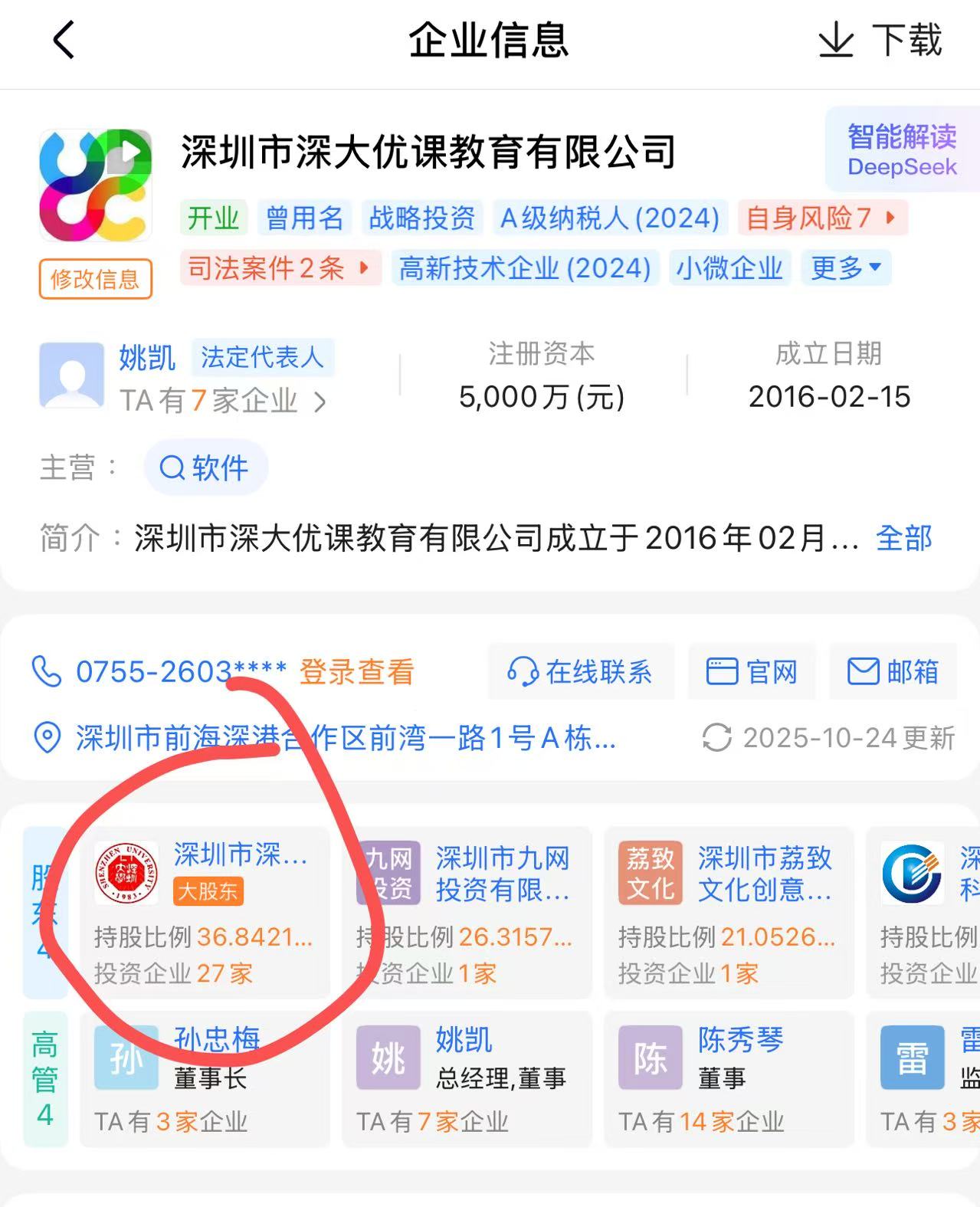Click the refresh icon near the update date
980x1207 pixels.
[717, 738]
